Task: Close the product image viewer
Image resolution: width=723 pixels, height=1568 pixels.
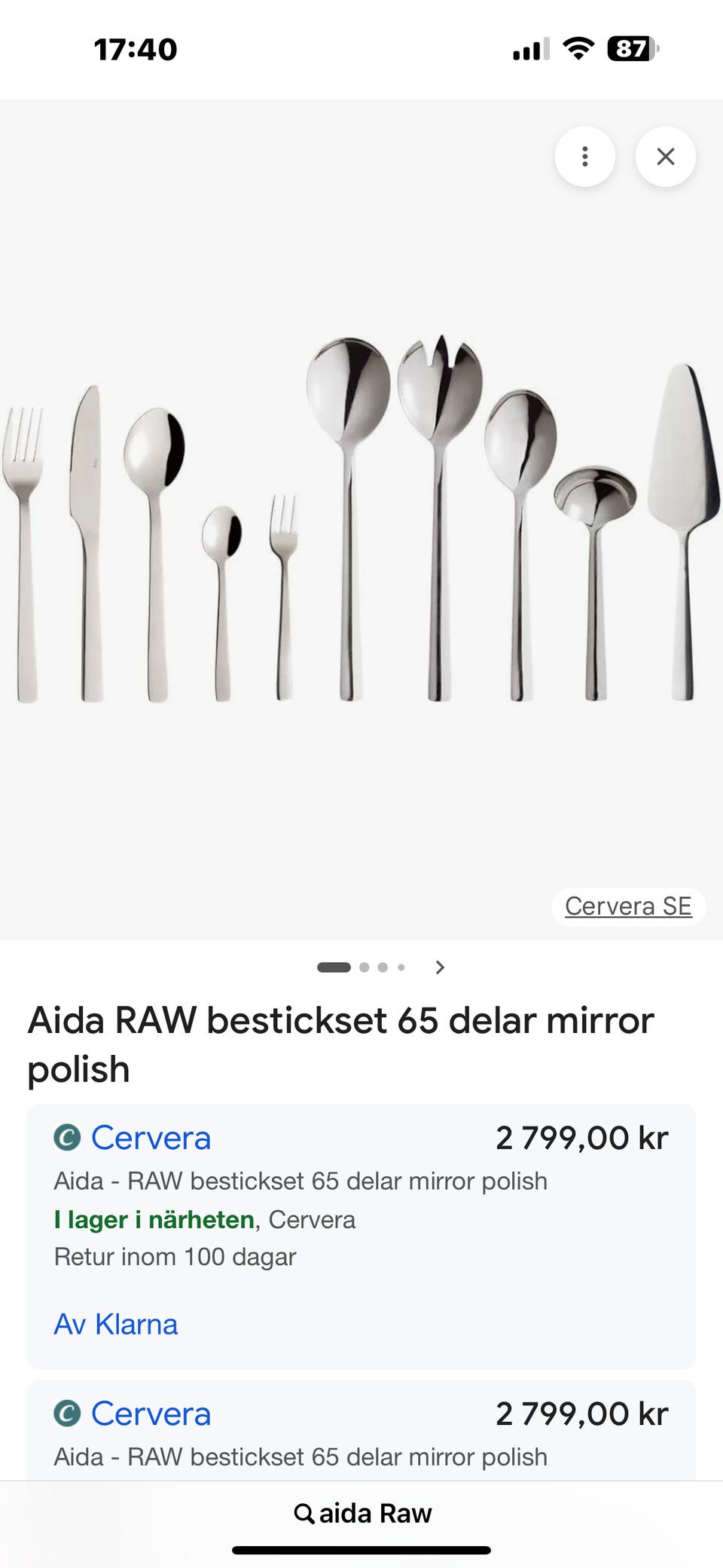Action: [x=665, y=157]
